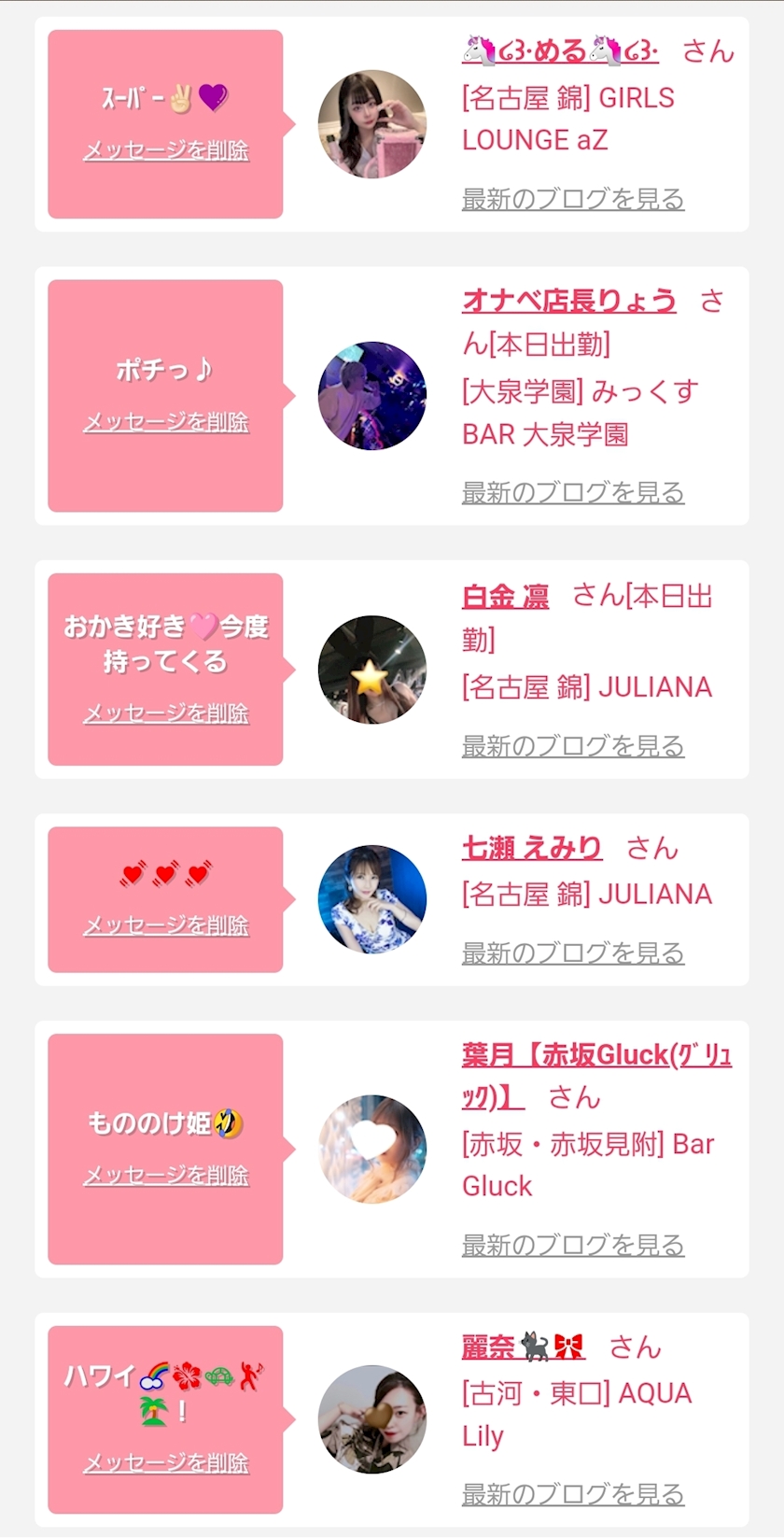Delete the おかき好き message
The height and width of the screenshot is (1538, 784).
(166, 713)
